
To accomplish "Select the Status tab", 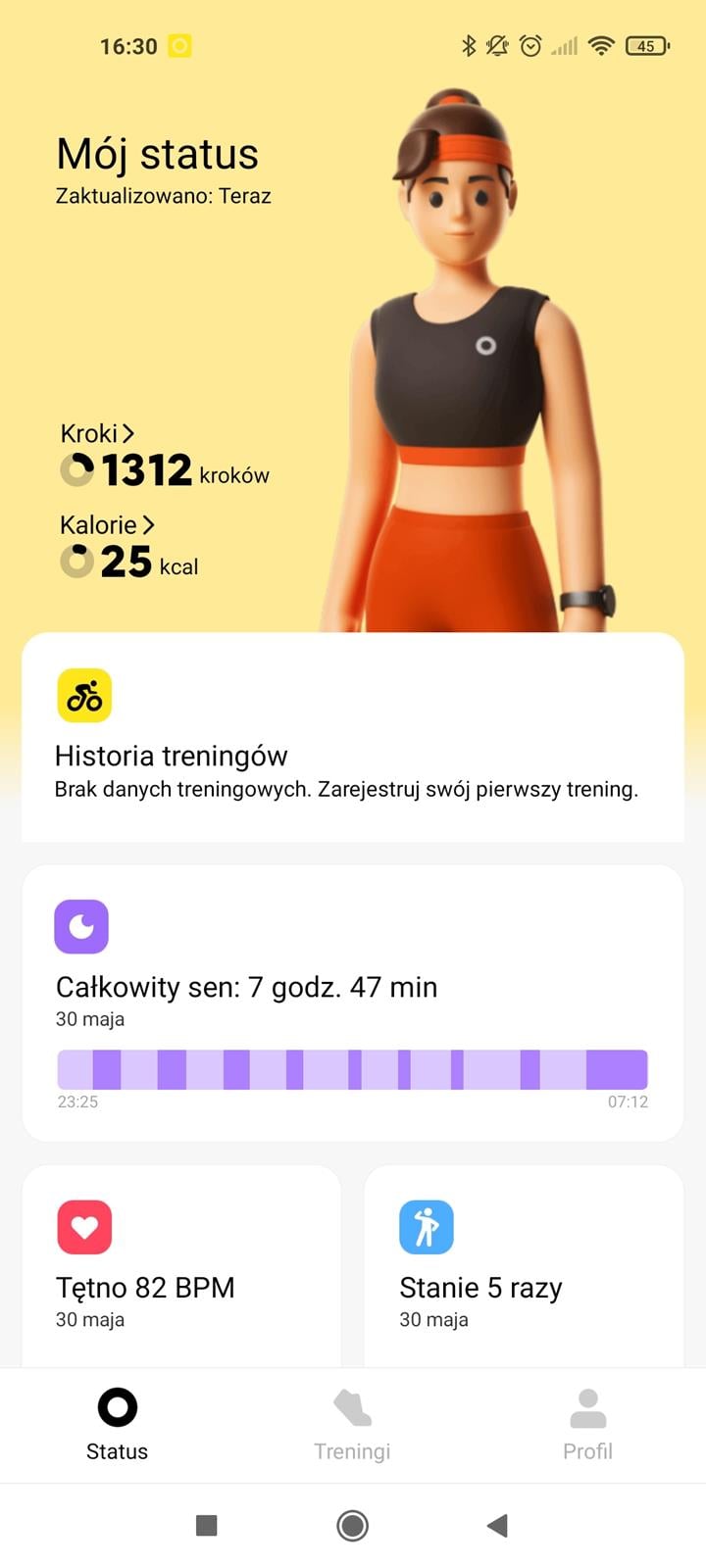I will point(118,1424).
